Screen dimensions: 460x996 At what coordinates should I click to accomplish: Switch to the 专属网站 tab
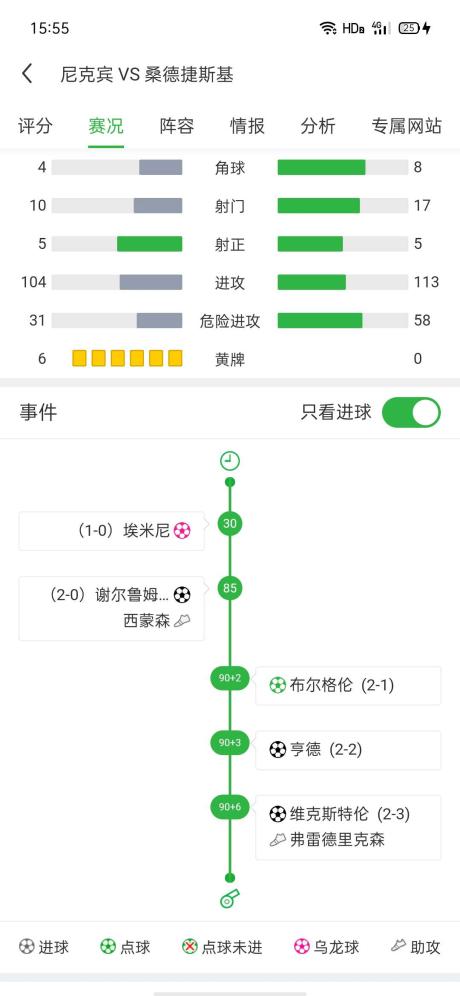407,126
